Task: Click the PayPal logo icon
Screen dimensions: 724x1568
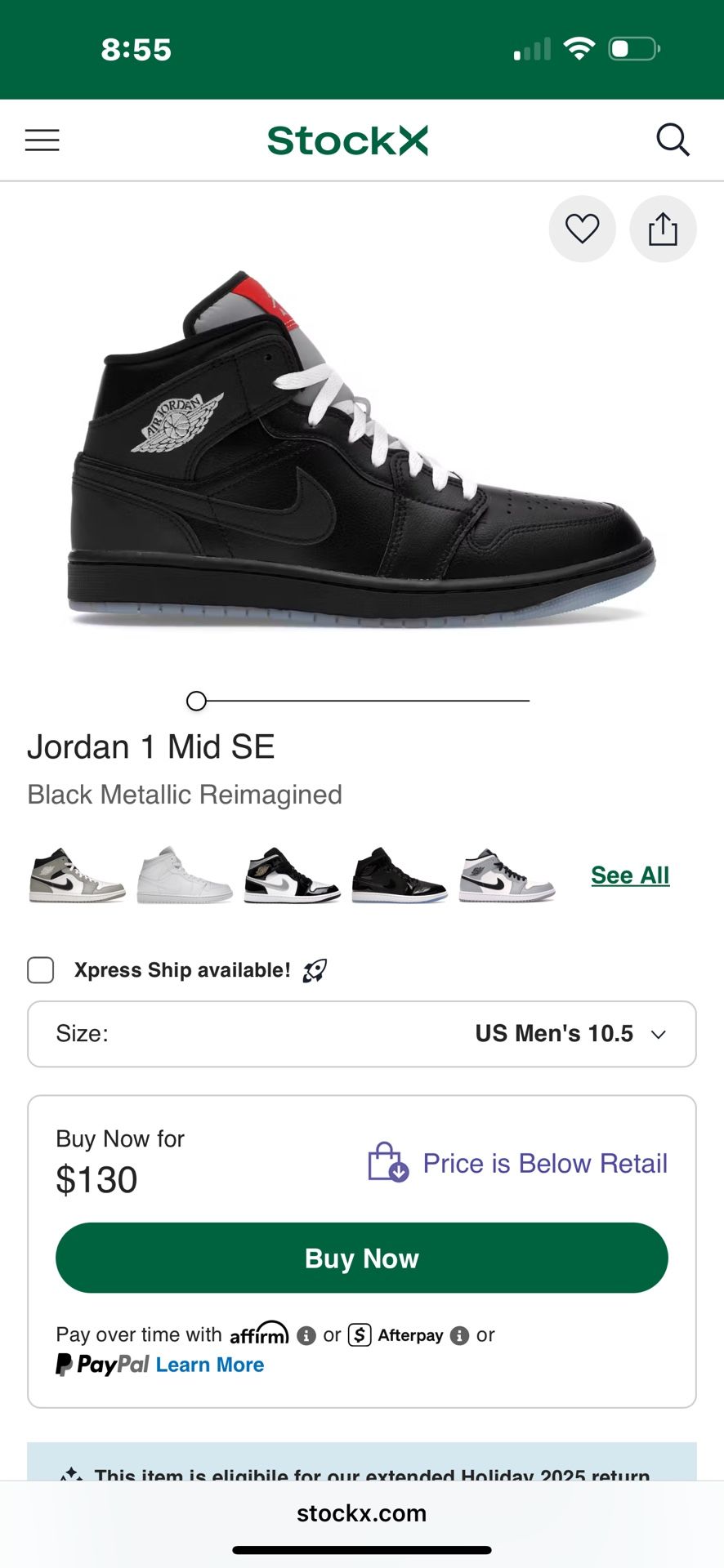Action: (x=64, y=1364)
